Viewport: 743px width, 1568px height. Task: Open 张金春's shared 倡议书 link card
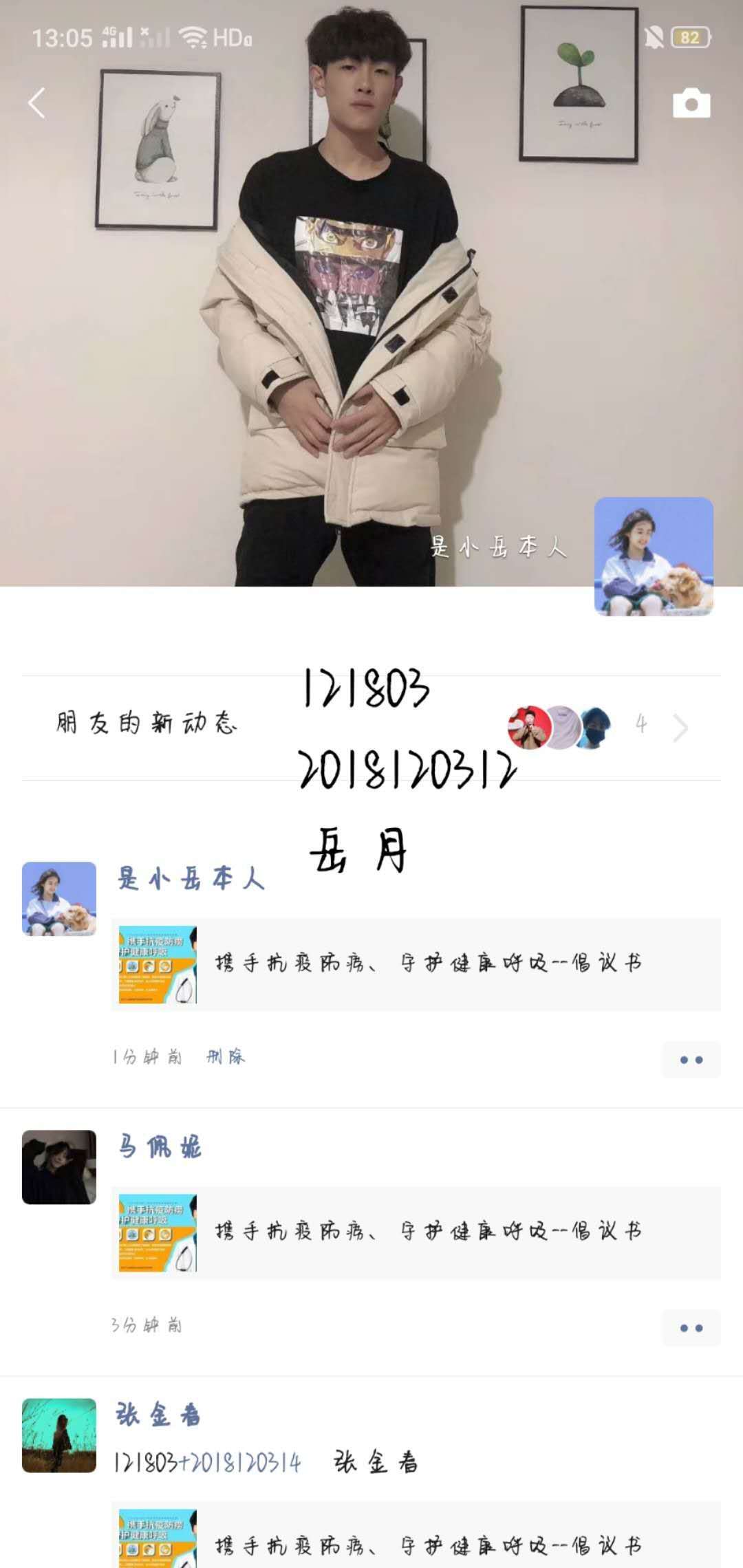tap(416, 1540)
